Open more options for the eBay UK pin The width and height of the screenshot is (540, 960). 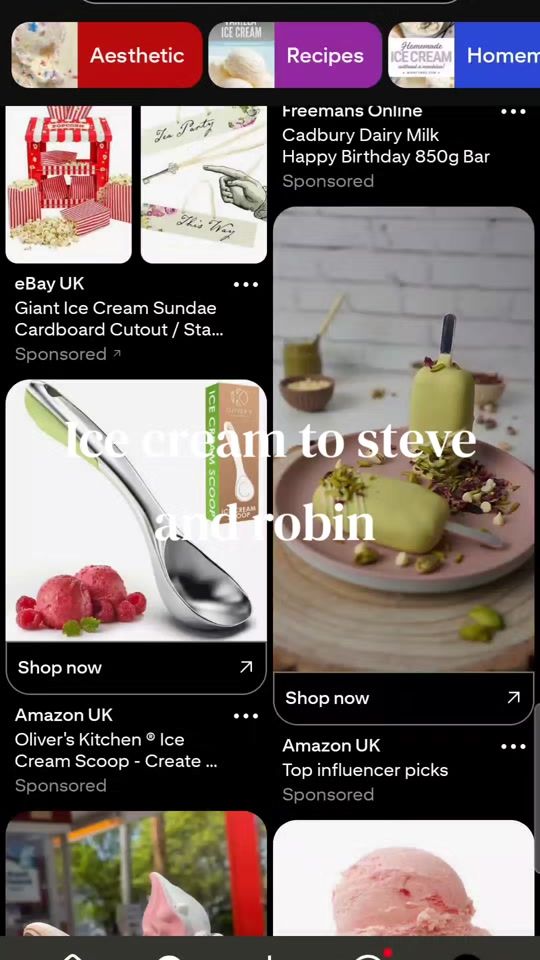click(x=246, y=284)
